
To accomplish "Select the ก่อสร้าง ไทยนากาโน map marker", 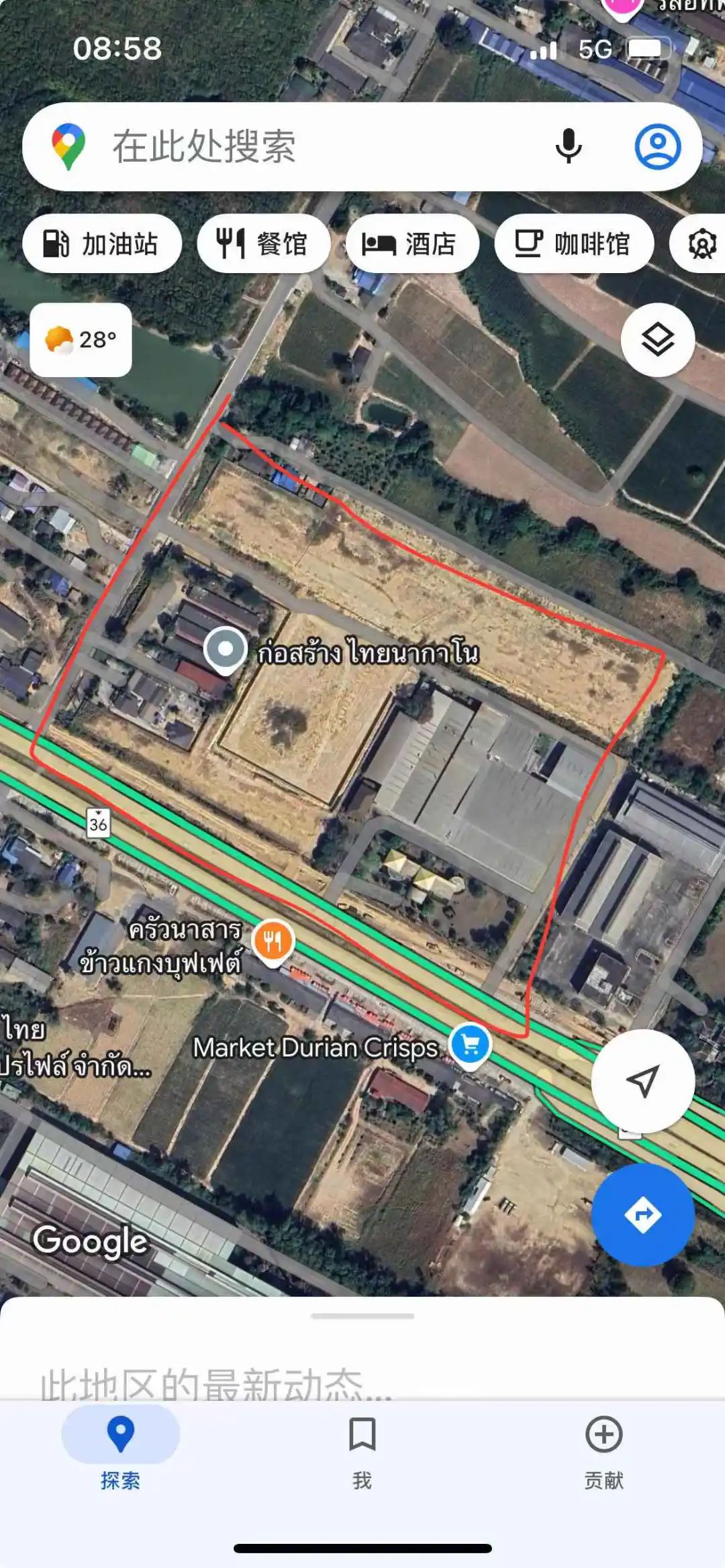I will coord(226,649).
